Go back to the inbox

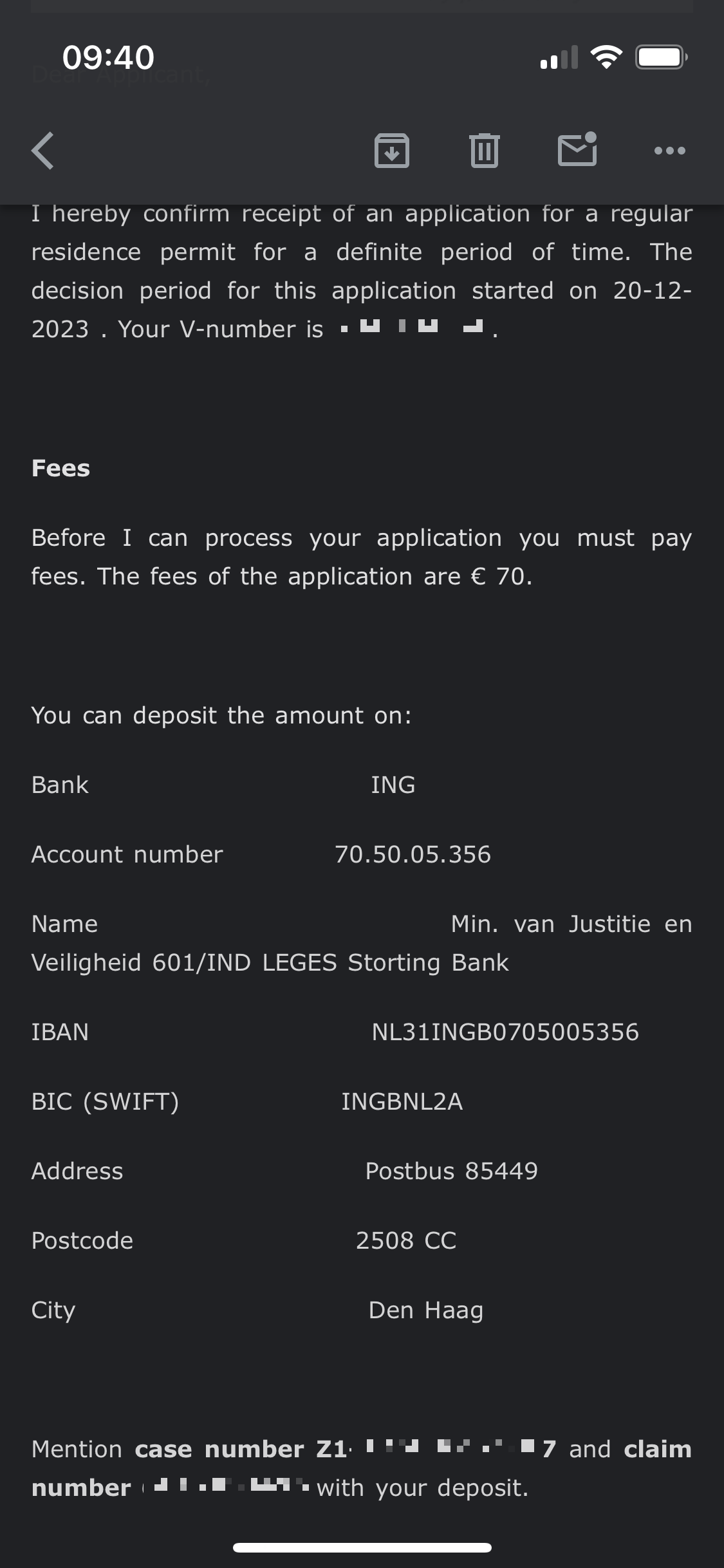pyautogui.click(x=43, y=151)
